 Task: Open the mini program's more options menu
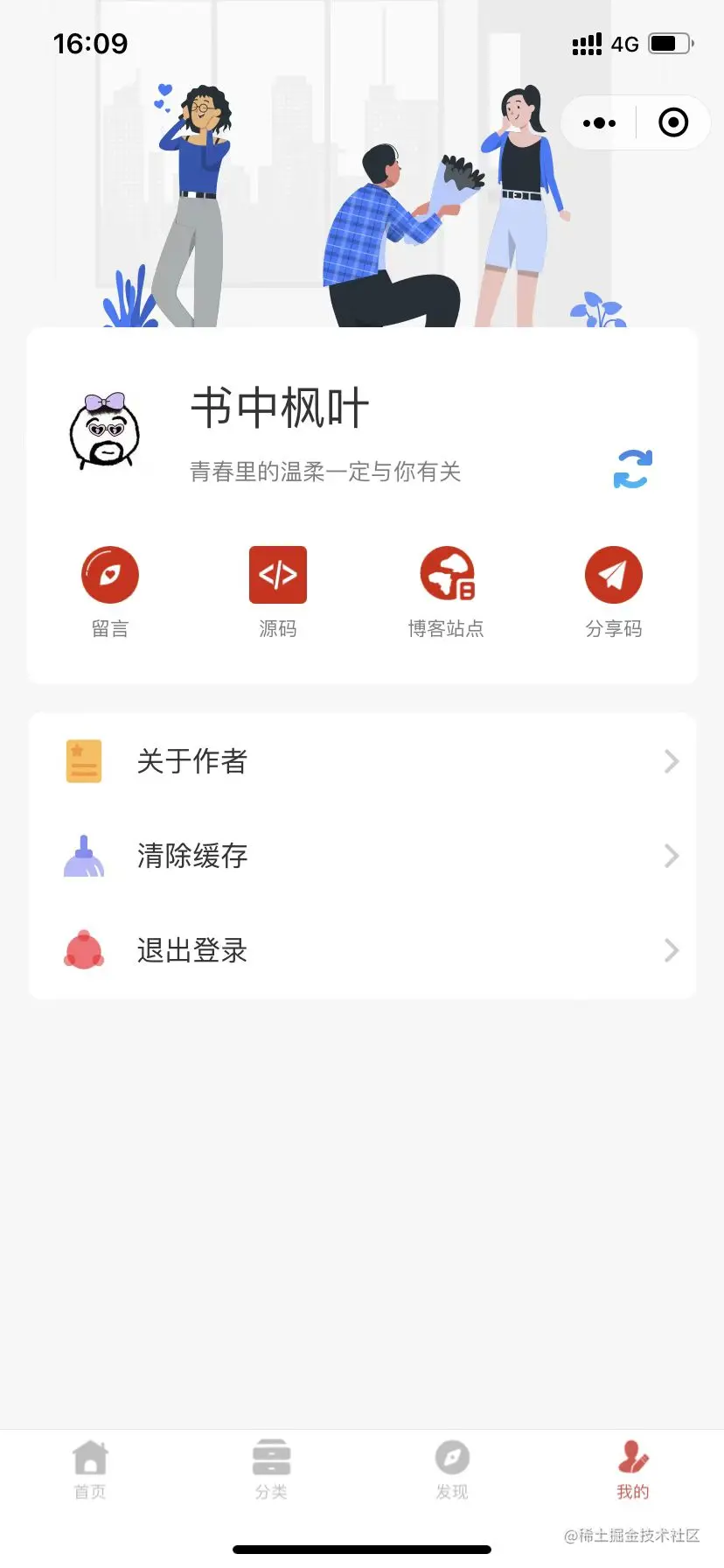click(599, 123)
